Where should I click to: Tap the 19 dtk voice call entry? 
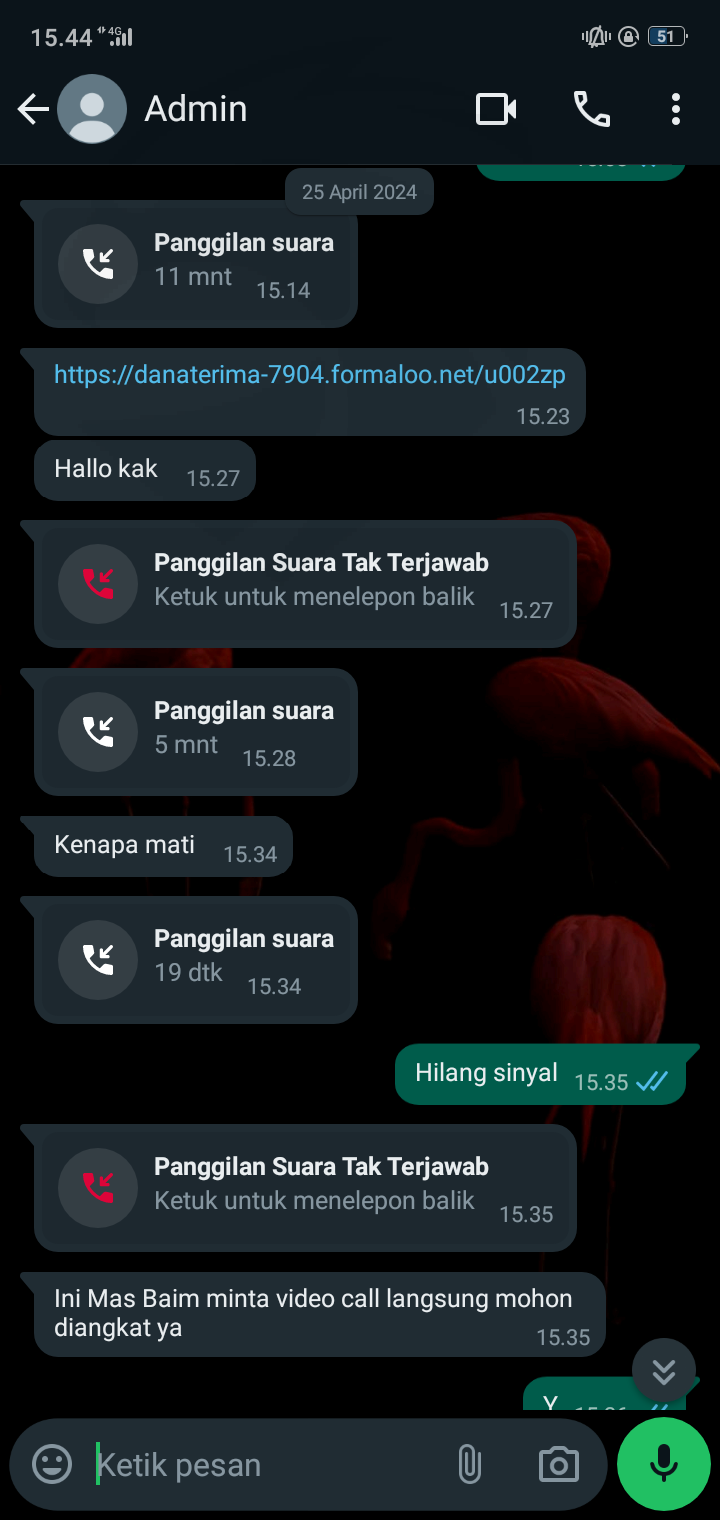[x=196, y=959]
